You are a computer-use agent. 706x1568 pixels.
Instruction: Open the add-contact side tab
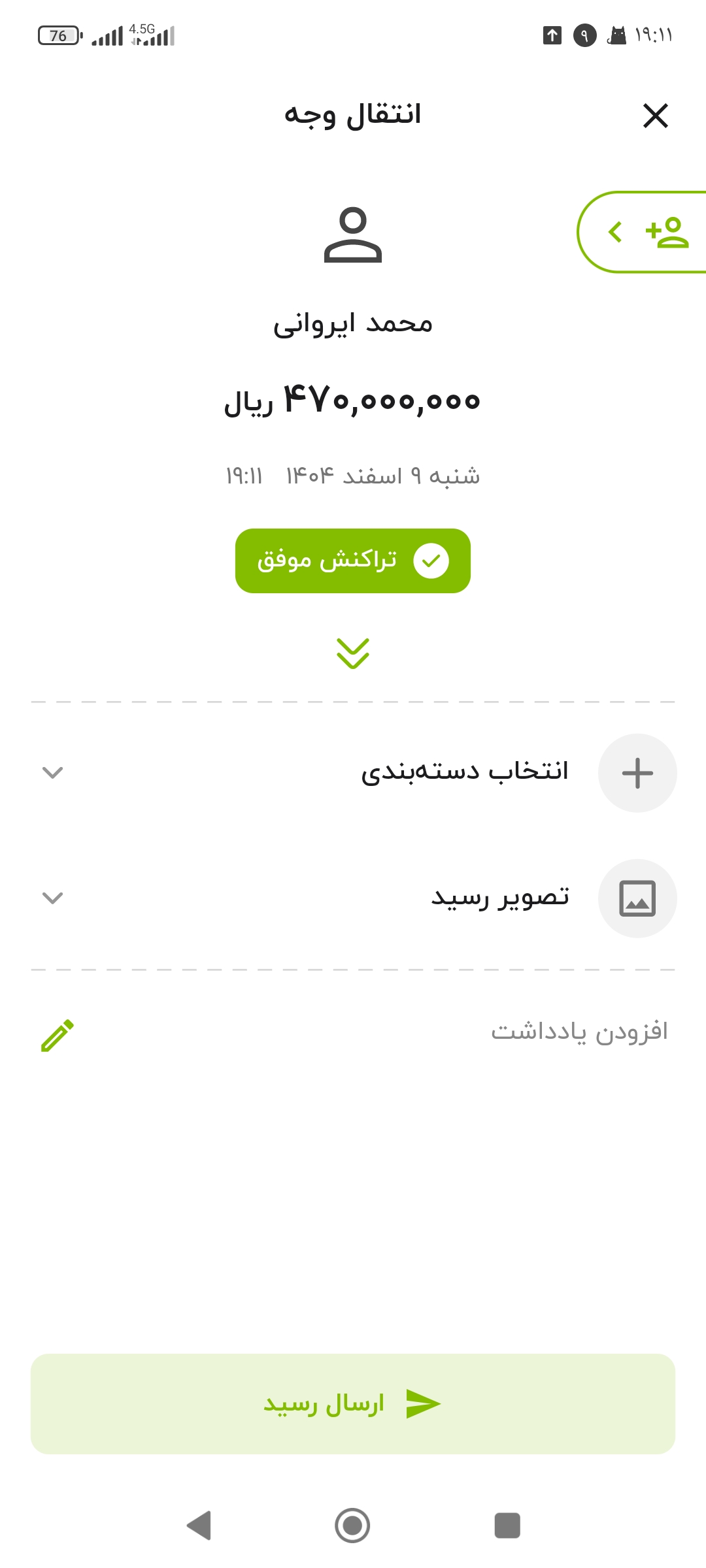[x=642, y=232]
